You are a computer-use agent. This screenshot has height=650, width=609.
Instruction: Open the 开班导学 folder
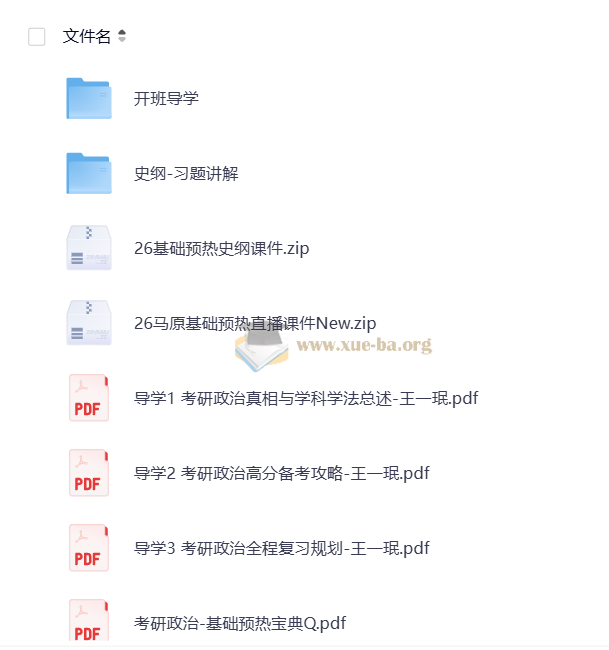166,98
